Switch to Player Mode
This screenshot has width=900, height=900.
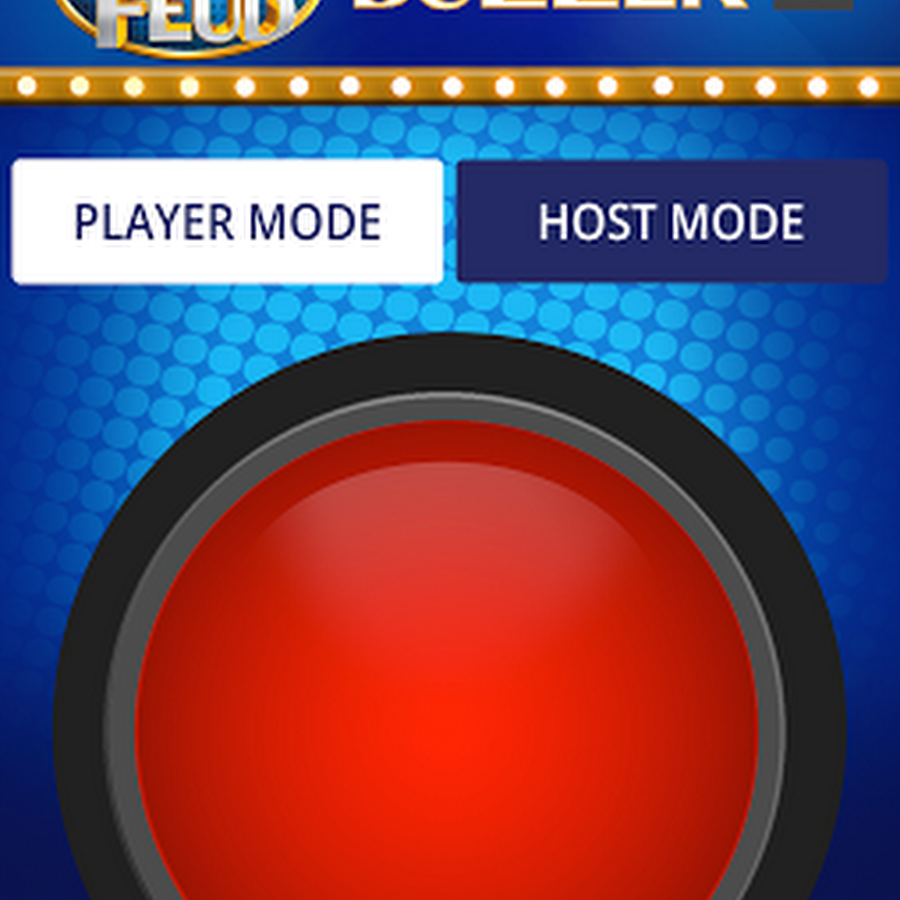click(x=227, y=222)
